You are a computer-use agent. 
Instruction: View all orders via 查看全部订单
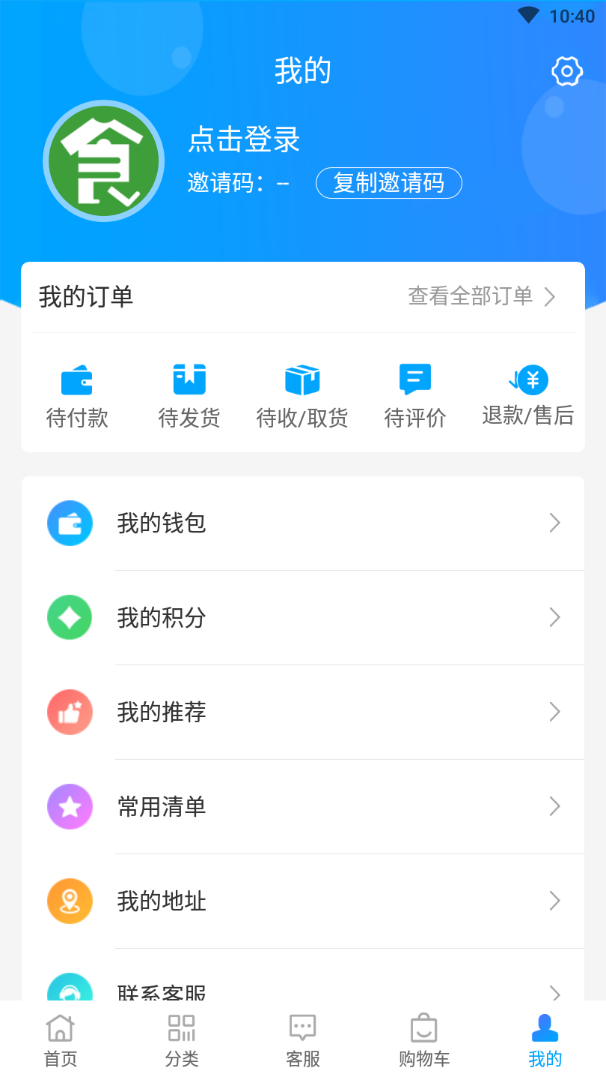point(481,296)
